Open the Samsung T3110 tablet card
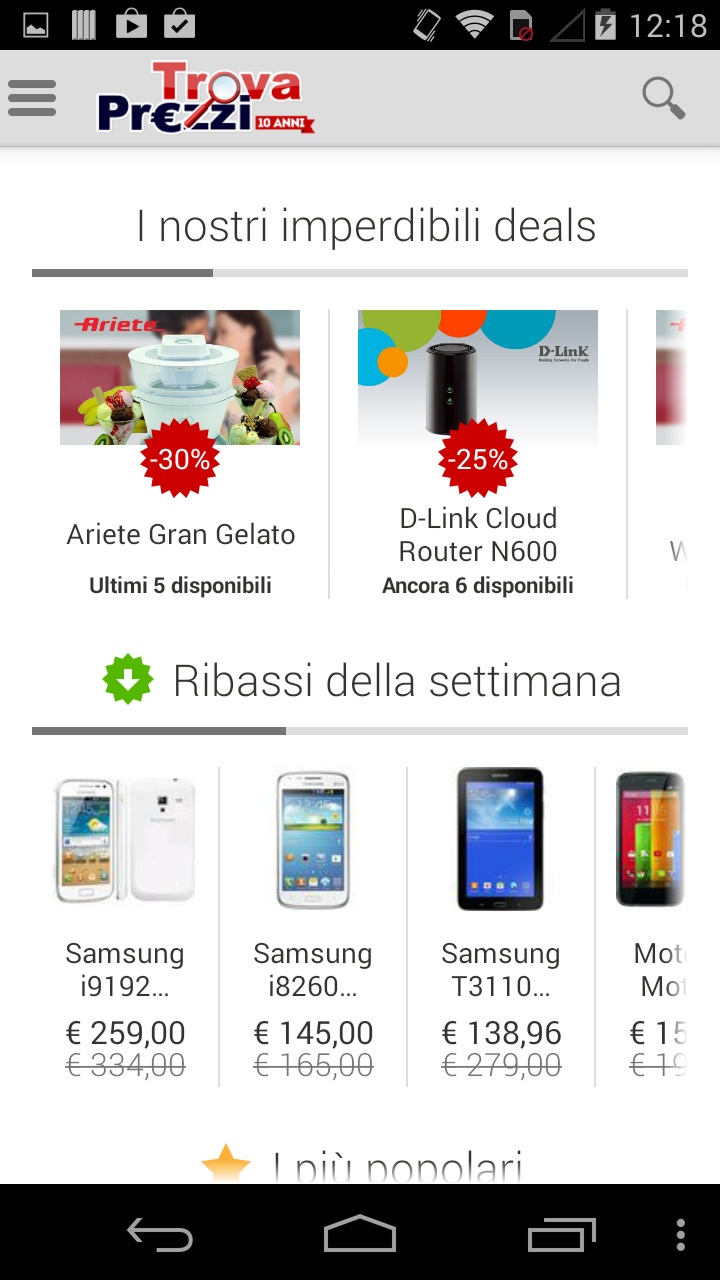The image size is (720, 1280). (501, 926)
